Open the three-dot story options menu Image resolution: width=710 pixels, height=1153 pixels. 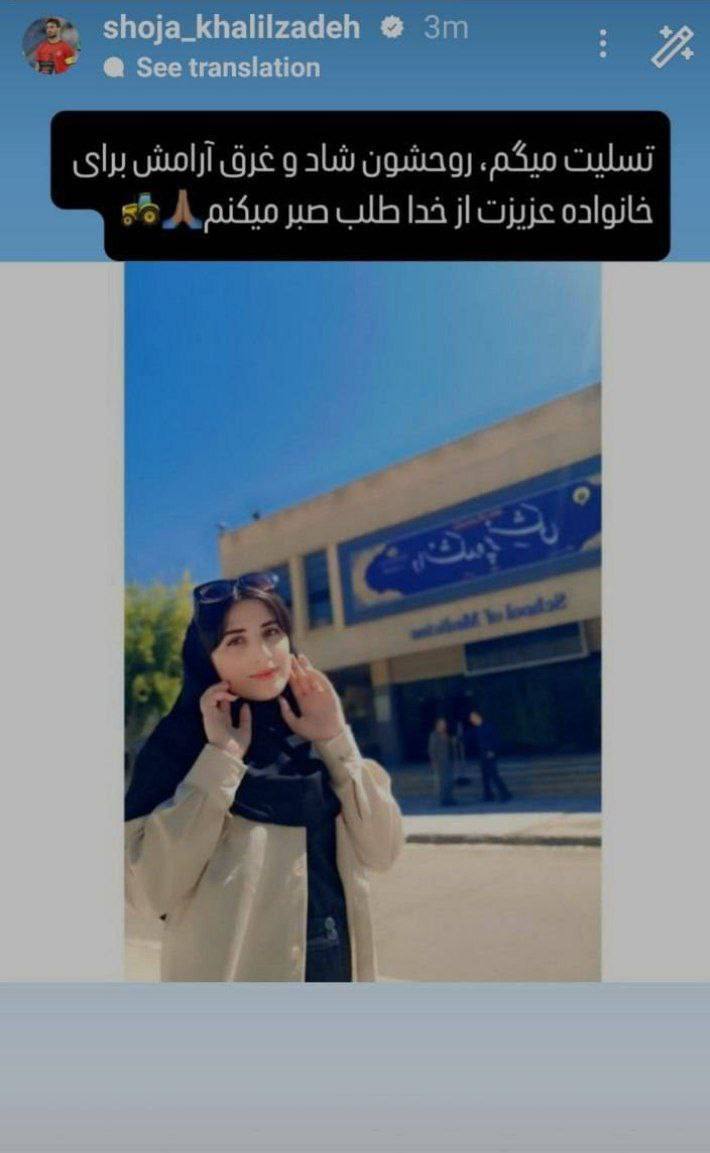602,44
